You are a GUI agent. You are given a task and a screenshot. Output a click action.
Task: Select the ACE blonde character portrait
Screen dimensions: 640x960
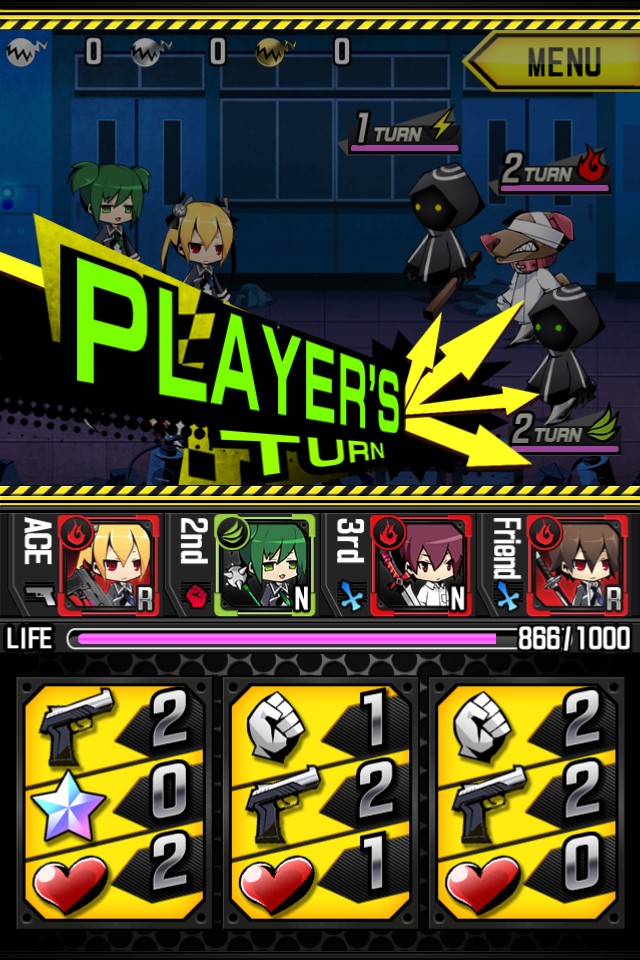pyautogui.click(x=108, y=566)
